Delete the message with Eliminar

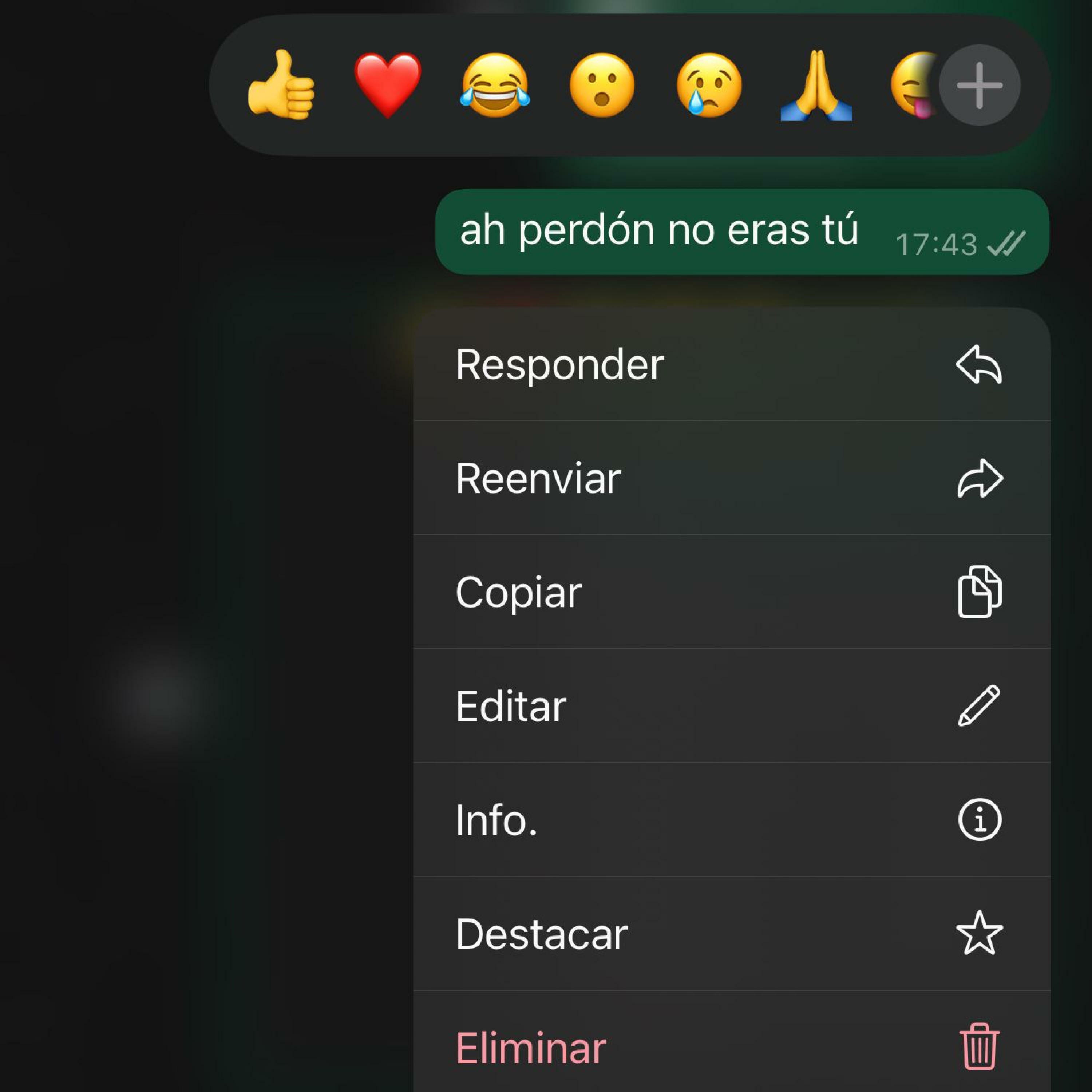point(731,1047)
